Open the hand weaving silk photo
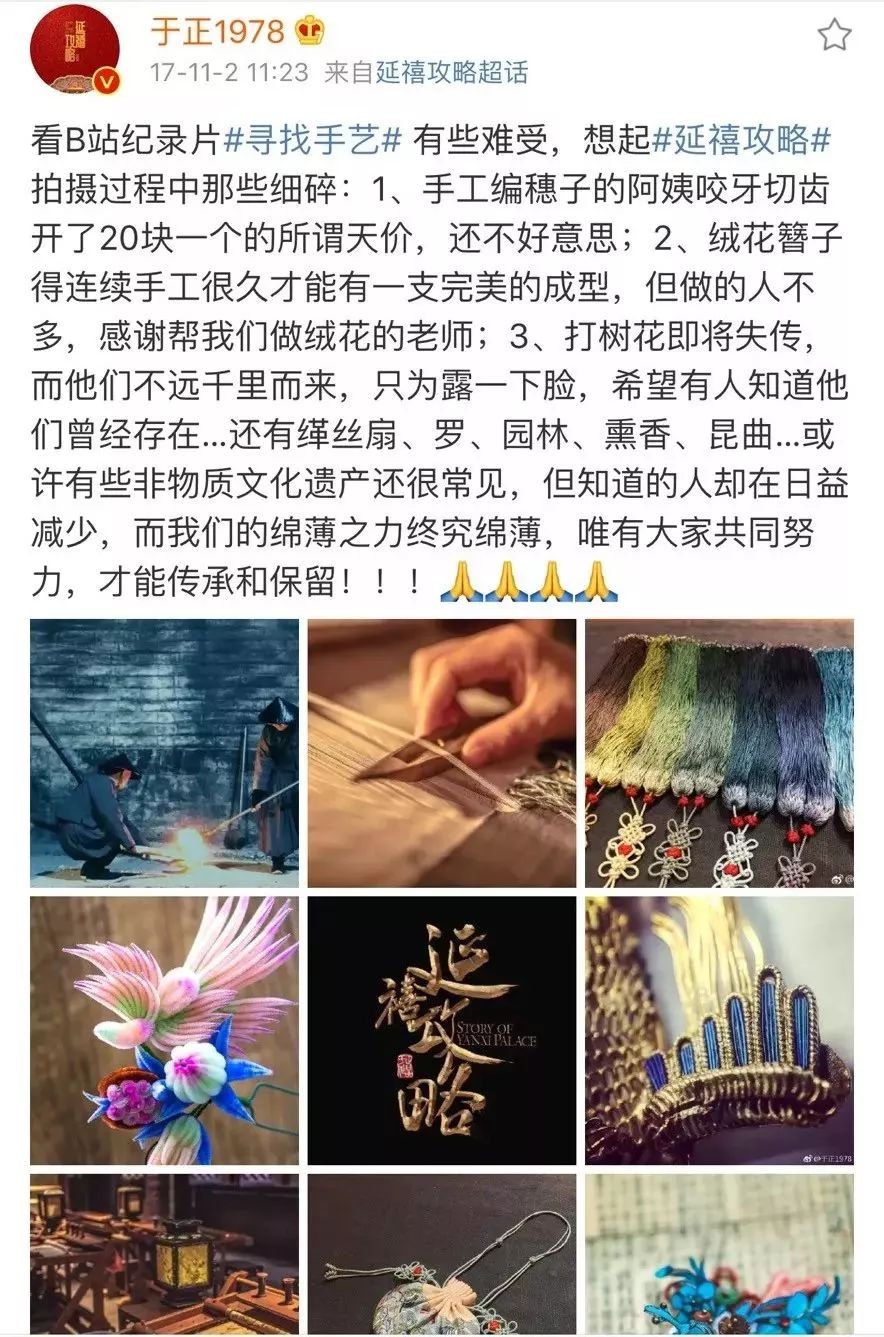The height and width of the screenshot is (1337, 884). 442,753
